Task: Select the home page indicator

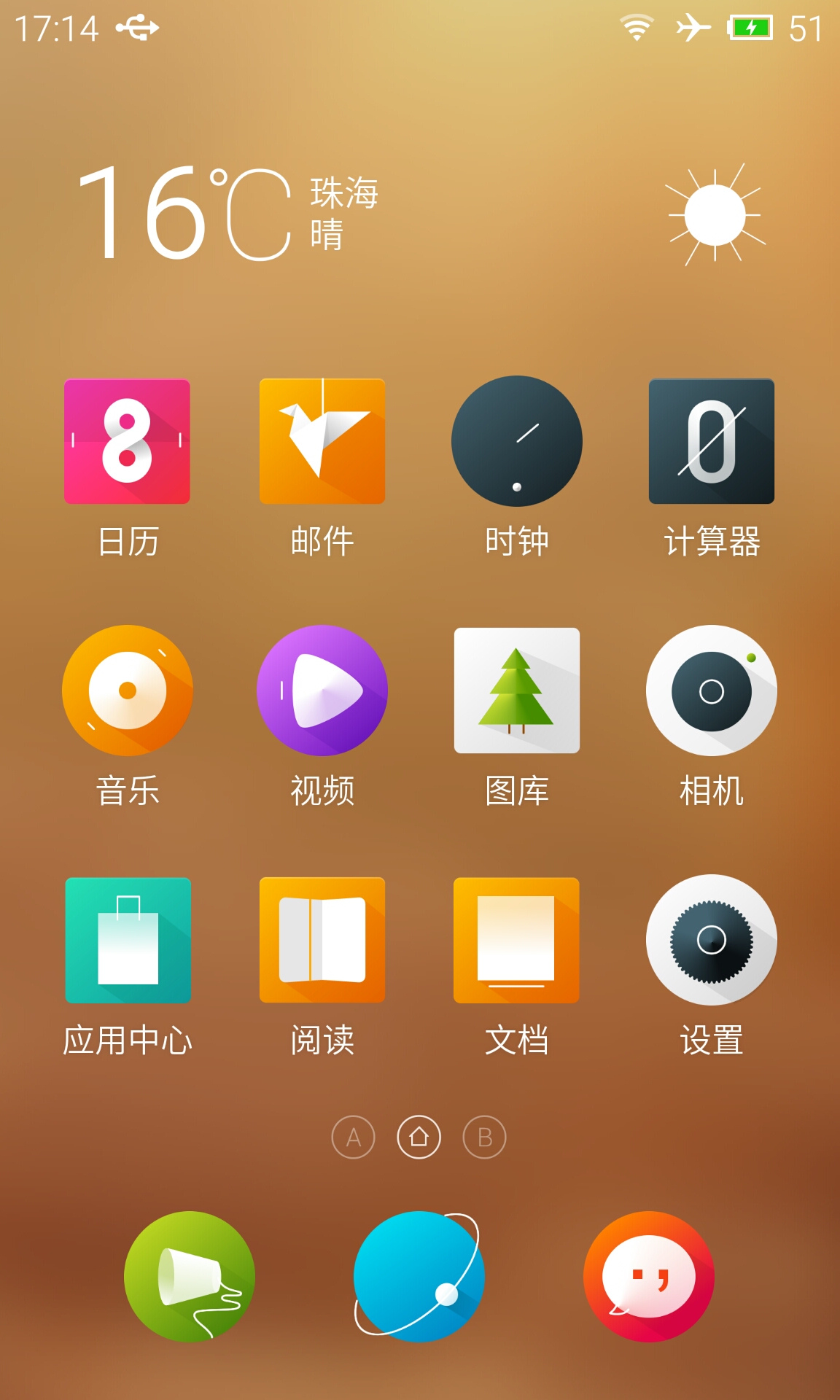Action: [x=419, y=1137]
